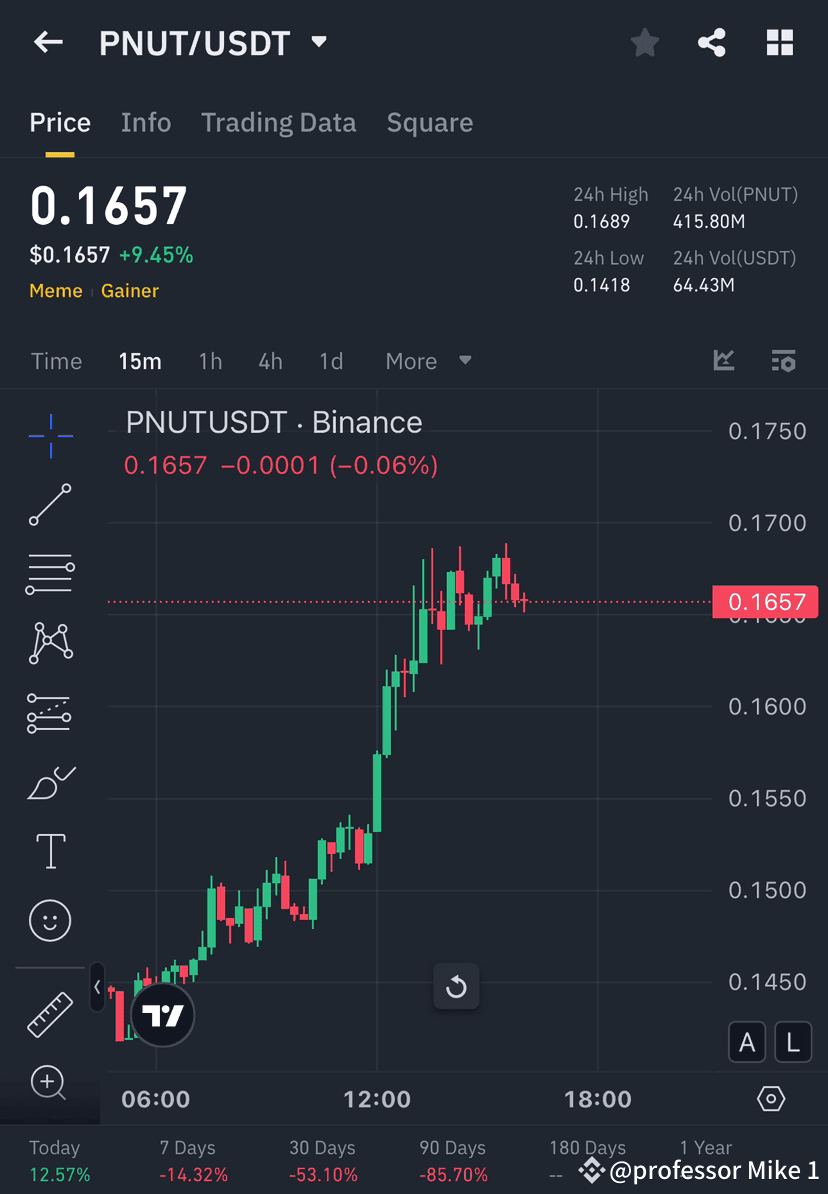Image resolution: width=828 pixels, height=1194 pixels.
Task: Select the crosshair cursor tool
Action: tap(50, 435)
